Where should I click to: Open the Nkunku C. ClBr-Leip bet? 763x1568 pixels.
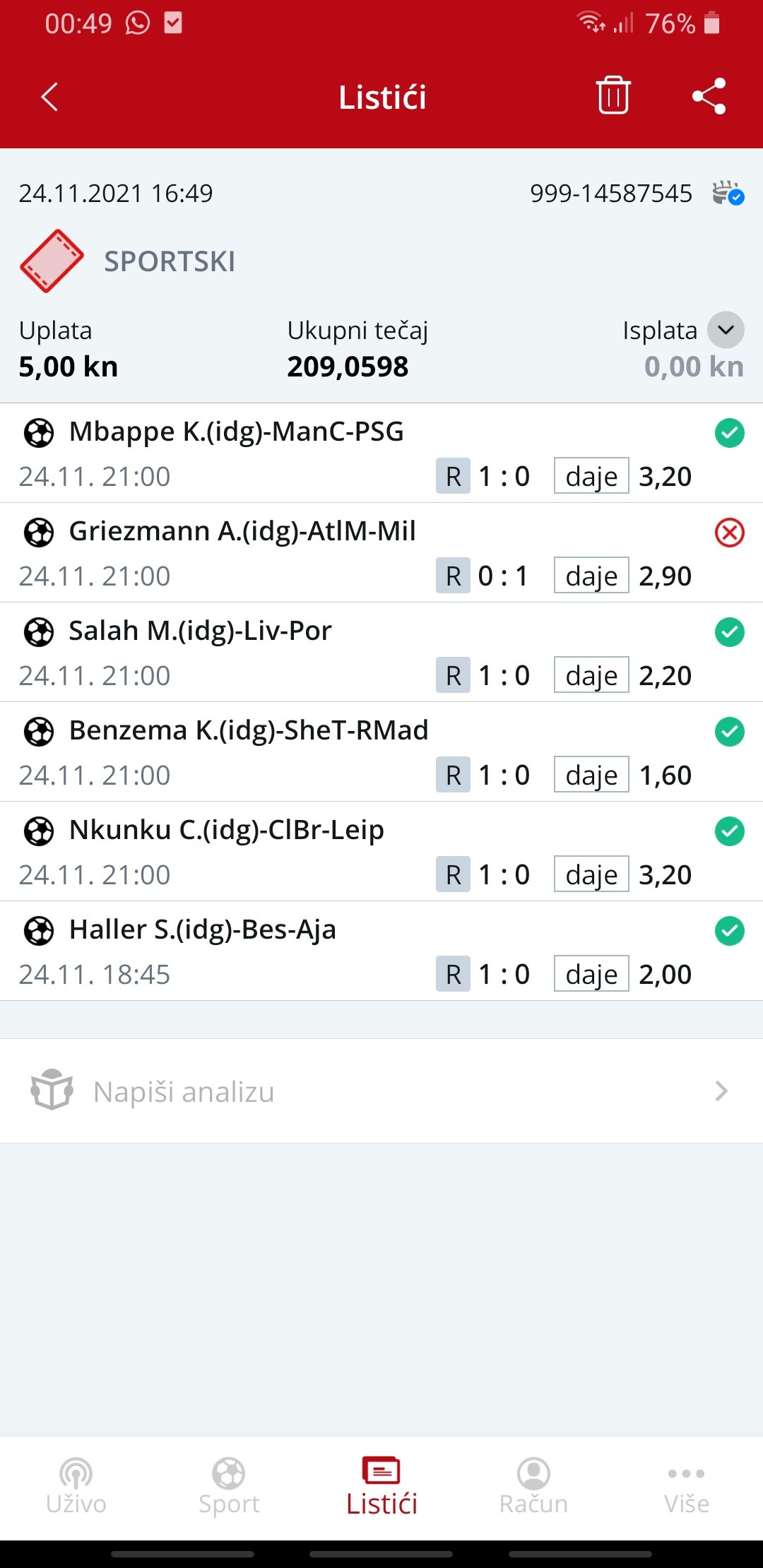click(381, 852)
